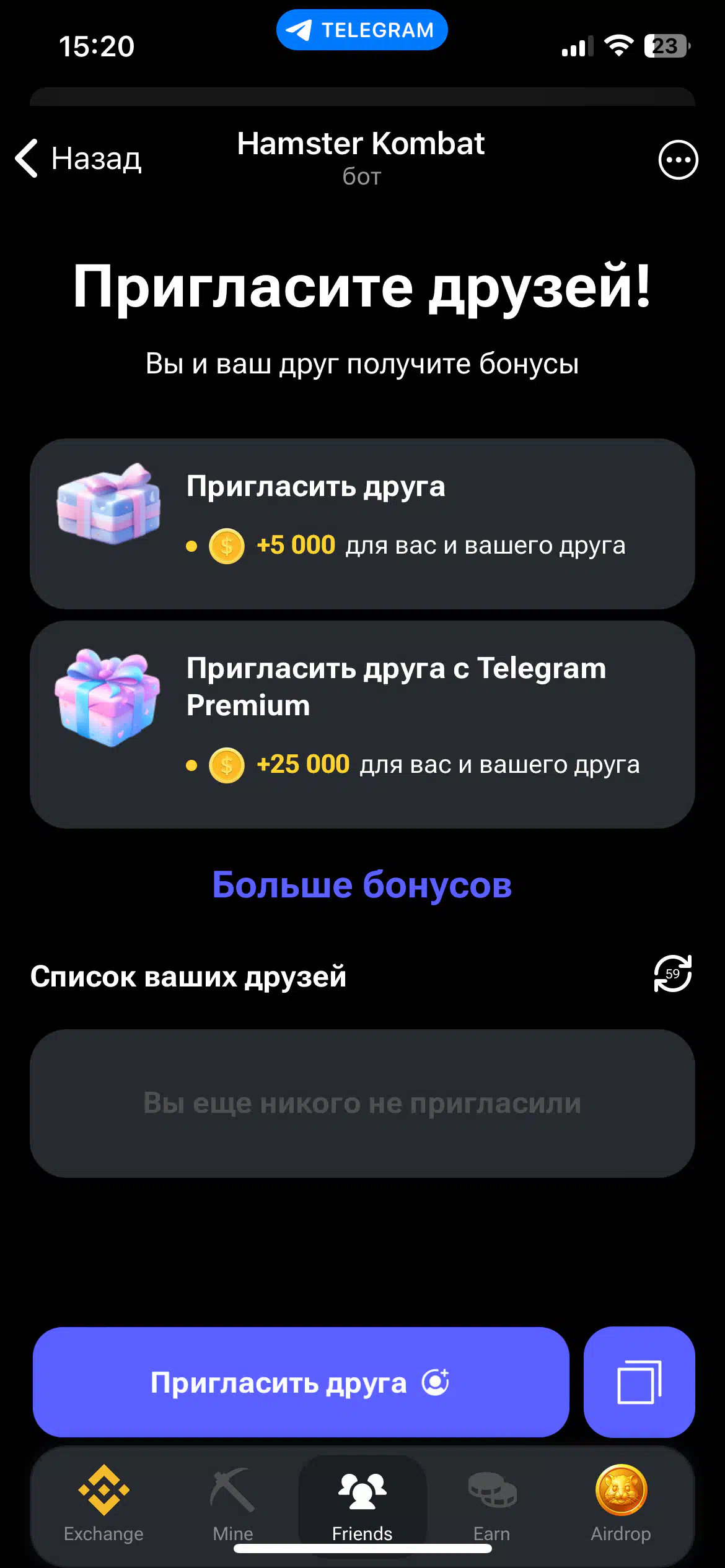This screenshot has height=1568, width=725.
Task: Tap the Пригласить друга button
Action: pyautogui.click(x=301, y=1382)
